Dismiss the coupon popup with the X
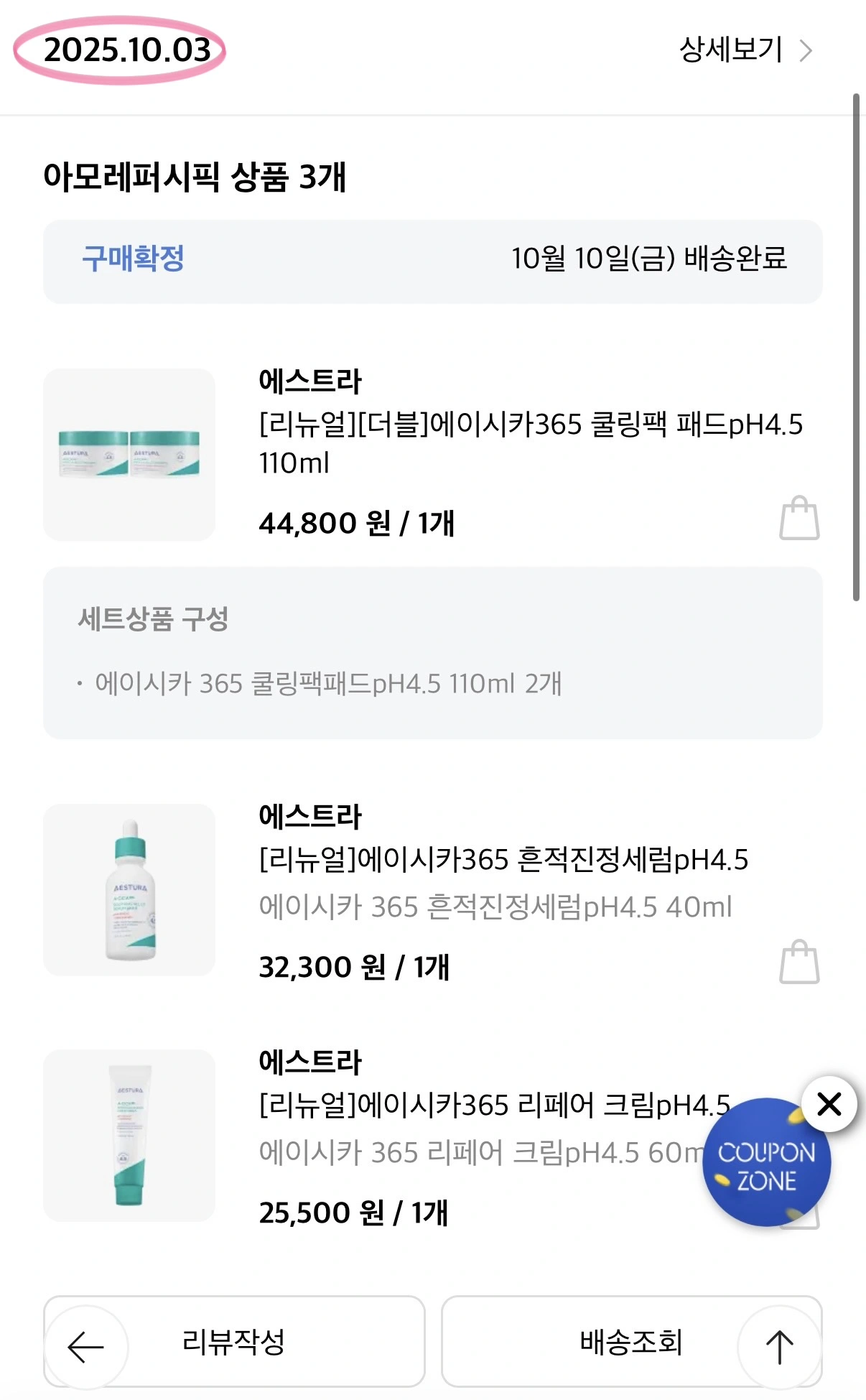 click(829, 1105)
